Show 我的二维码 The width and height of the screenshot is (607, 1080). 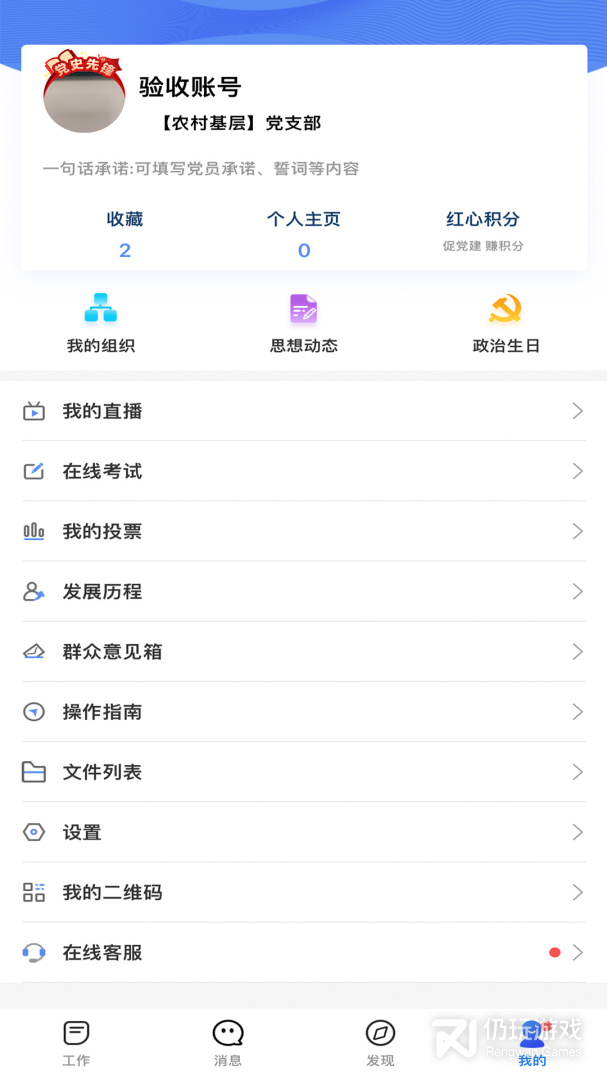click(303, 891)
